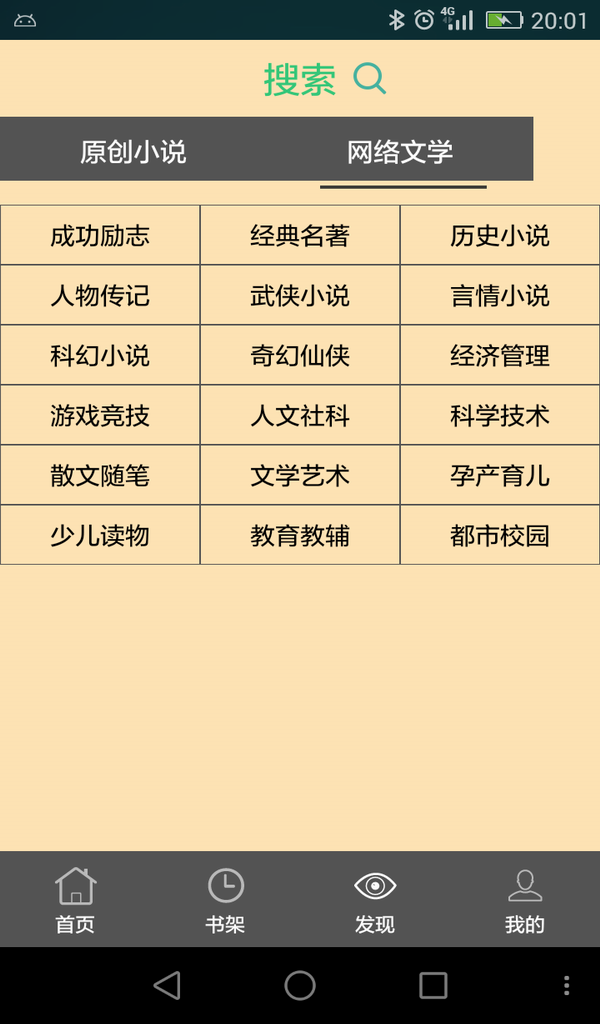600x1024 pixels.
Task: View the 游戏竞技 category
Action: click(100, 416)
